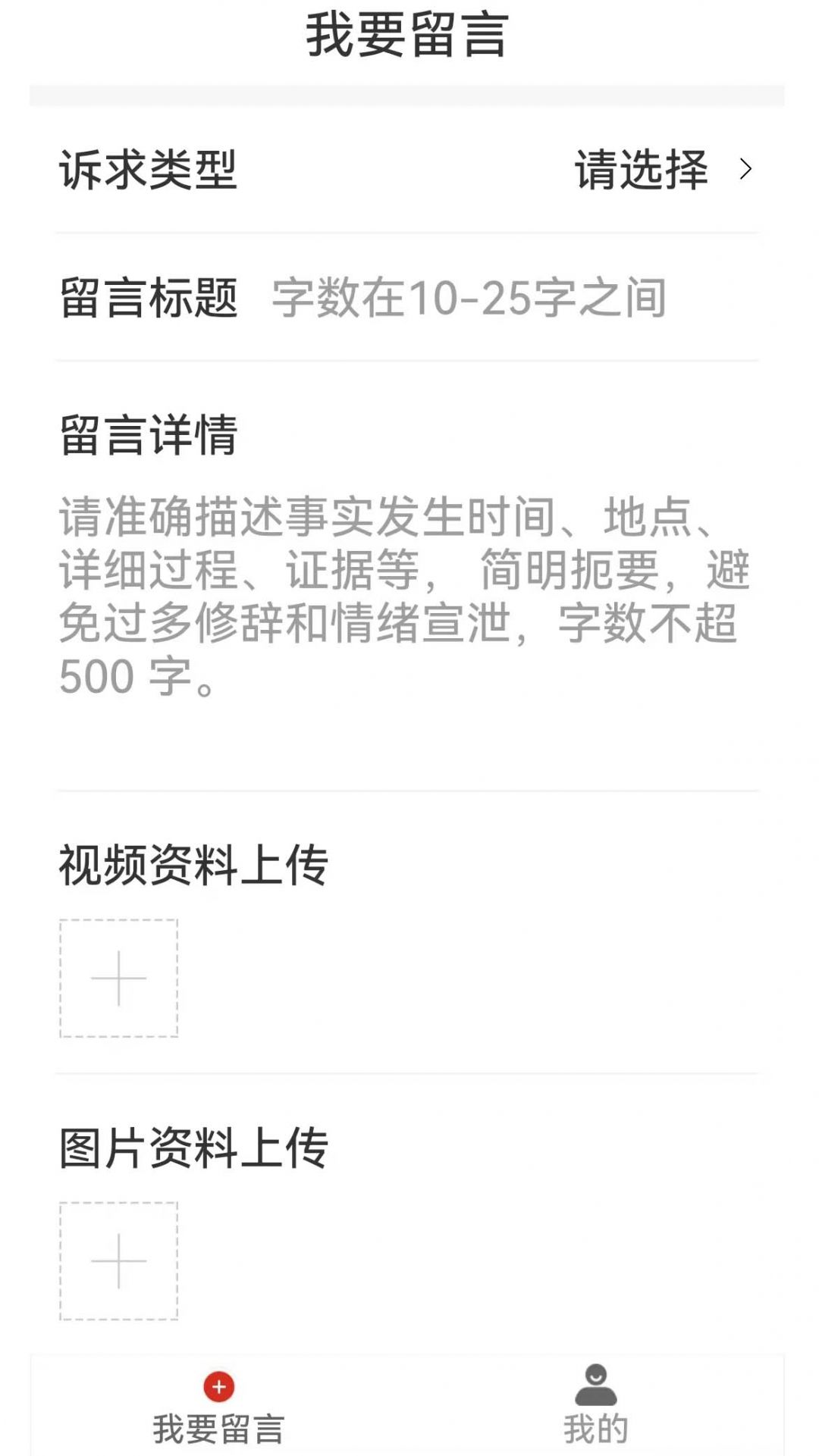This screenshot has height=1456, width=819.
Task: Switch to the 我要留言 tab
Action: point(218,1408)
